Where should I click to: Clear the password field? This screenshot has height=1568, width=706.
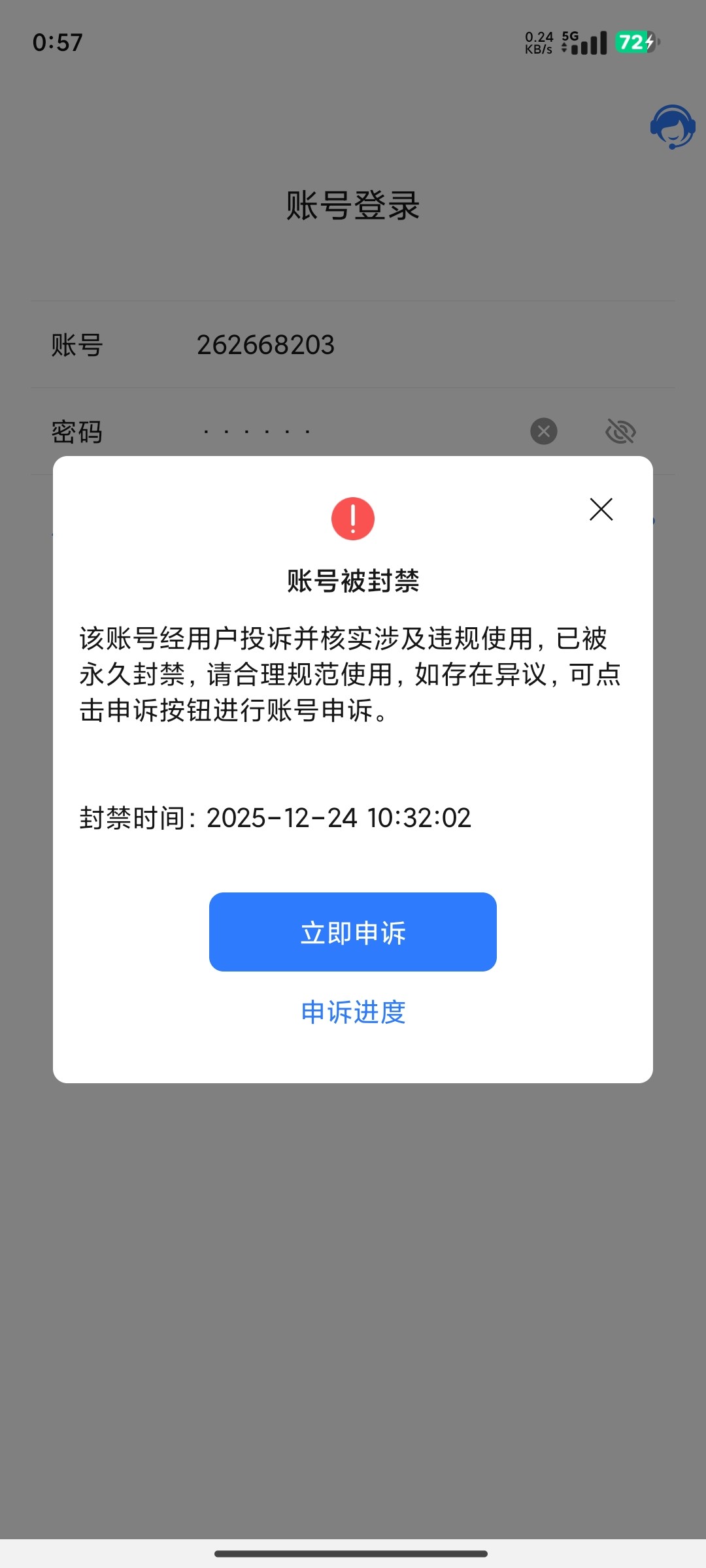pyautogui.click(x=543, y=431)
